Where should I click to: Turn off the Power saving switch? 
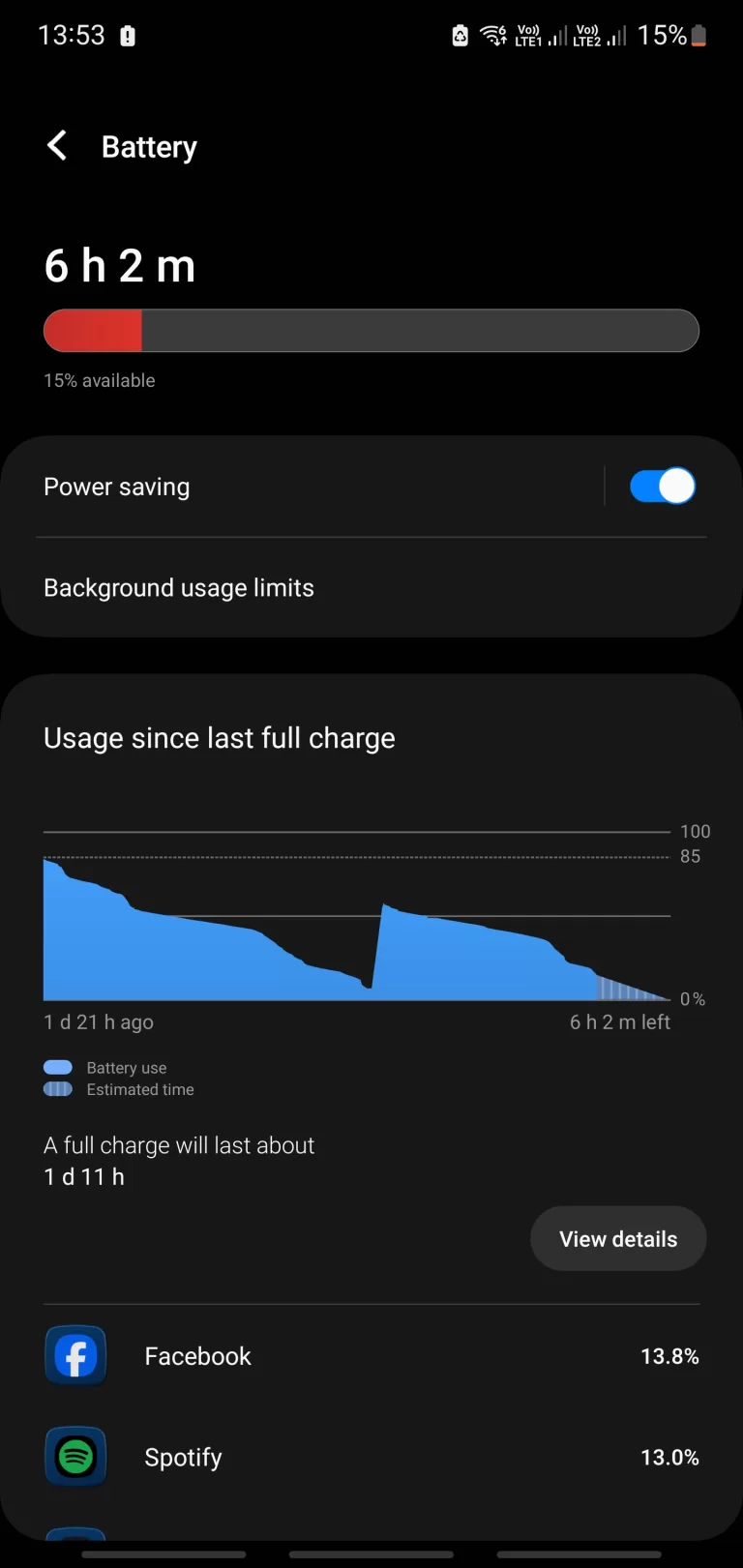tap(663, 486)
